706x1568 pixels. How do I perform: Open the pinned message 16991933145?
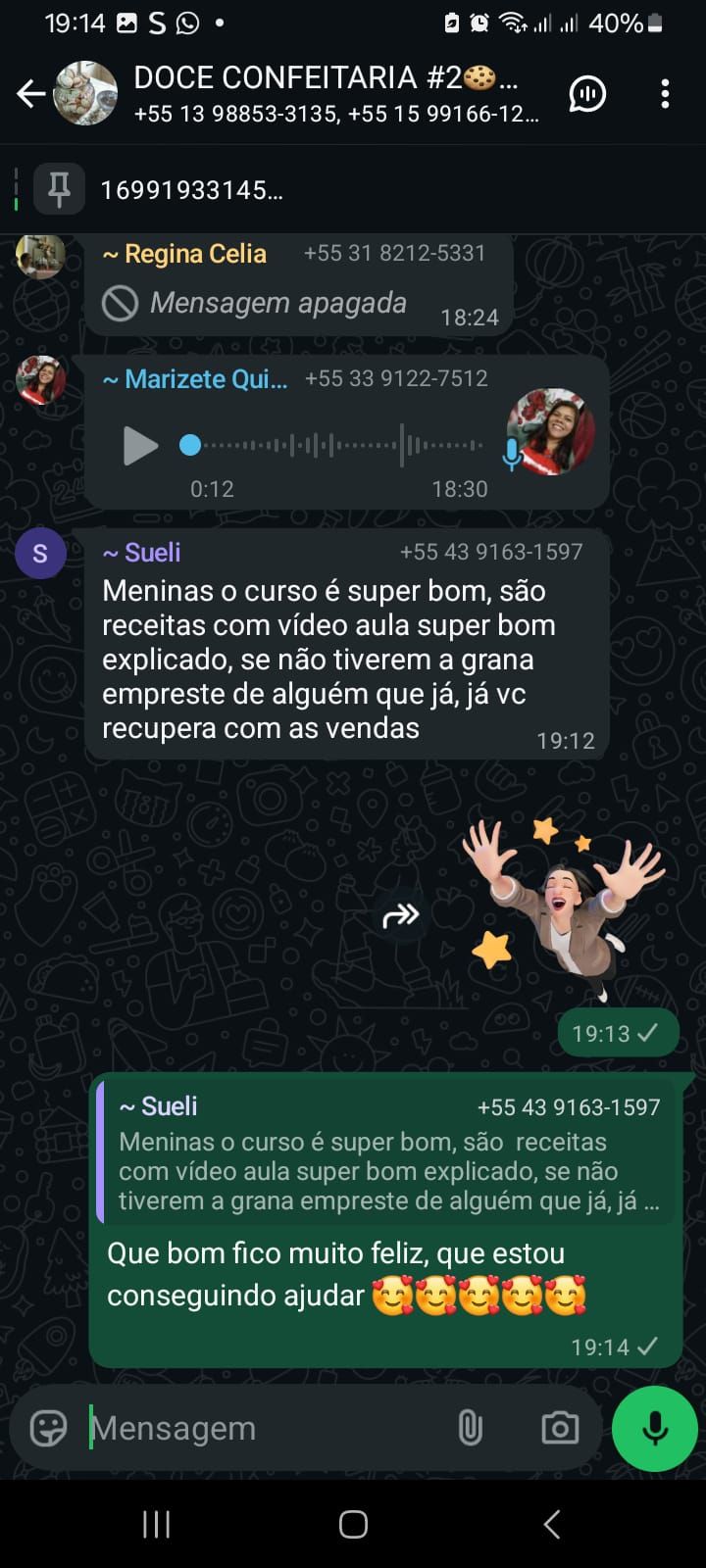pos(191,190)
